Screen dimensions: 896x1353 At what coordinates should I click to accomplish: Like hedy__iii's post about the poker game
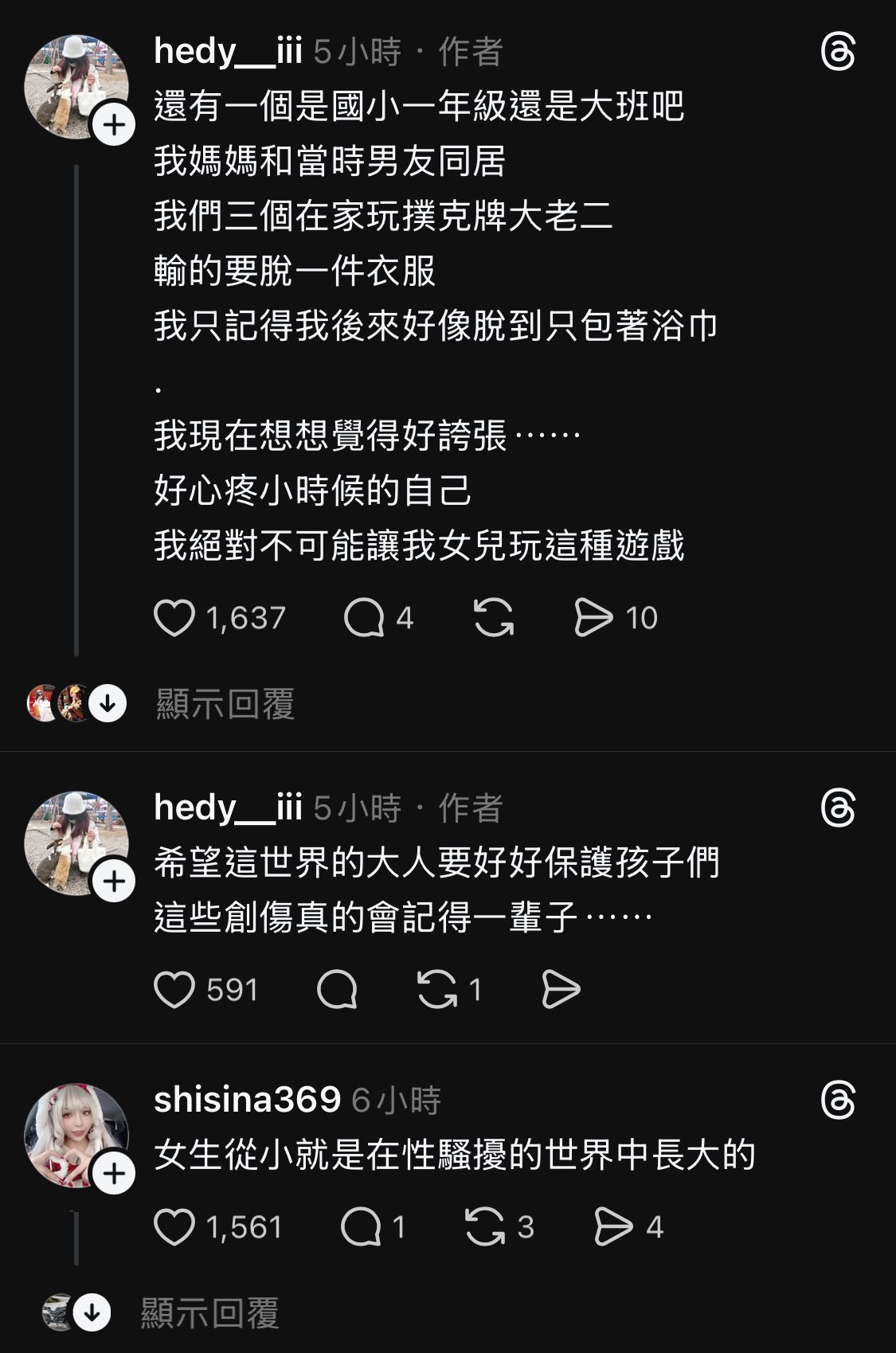174,618
